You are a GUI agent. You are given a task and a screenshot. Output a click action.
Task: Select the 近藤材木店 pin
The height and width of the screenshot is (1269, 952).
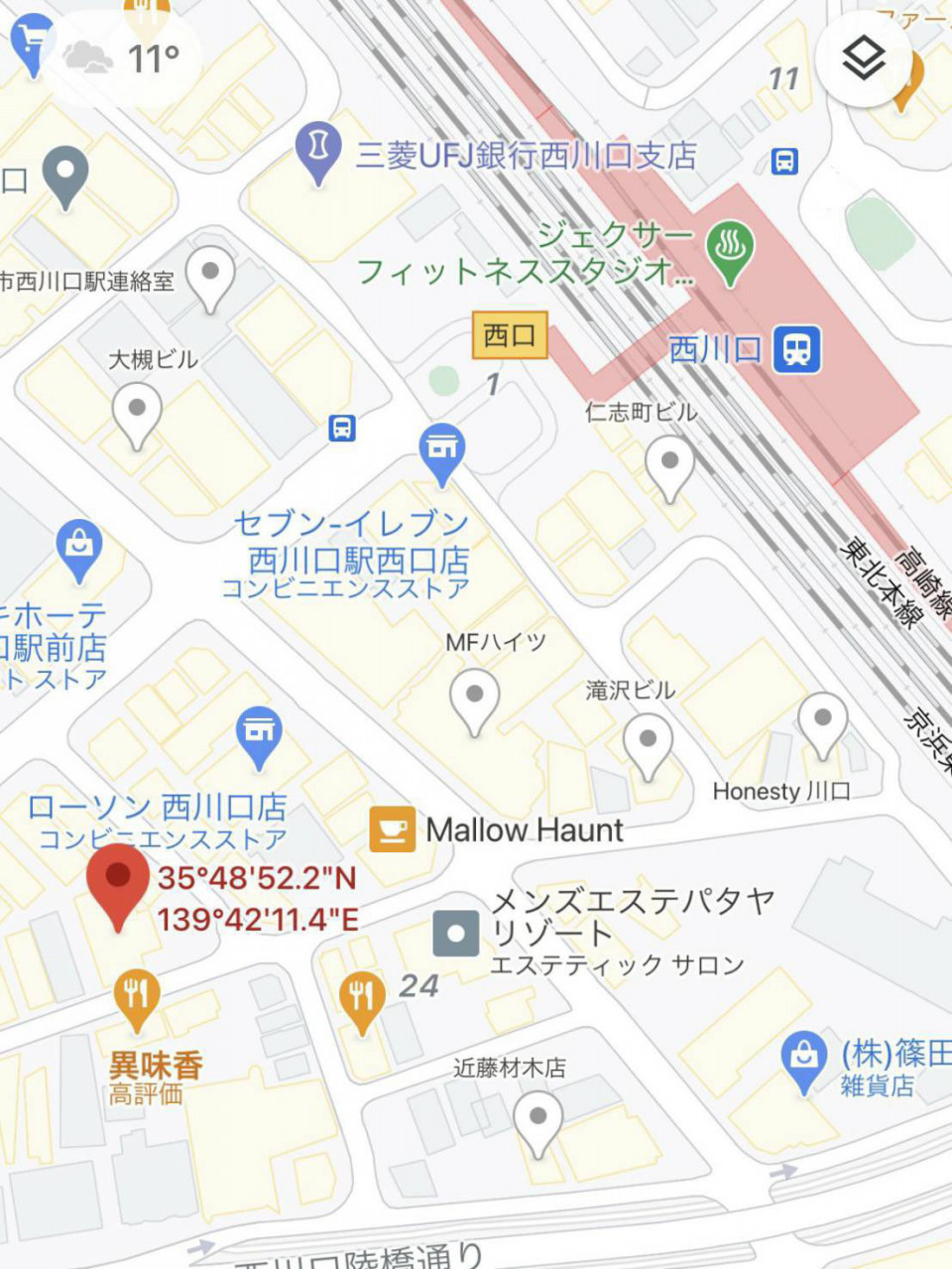click(537, 1121)
